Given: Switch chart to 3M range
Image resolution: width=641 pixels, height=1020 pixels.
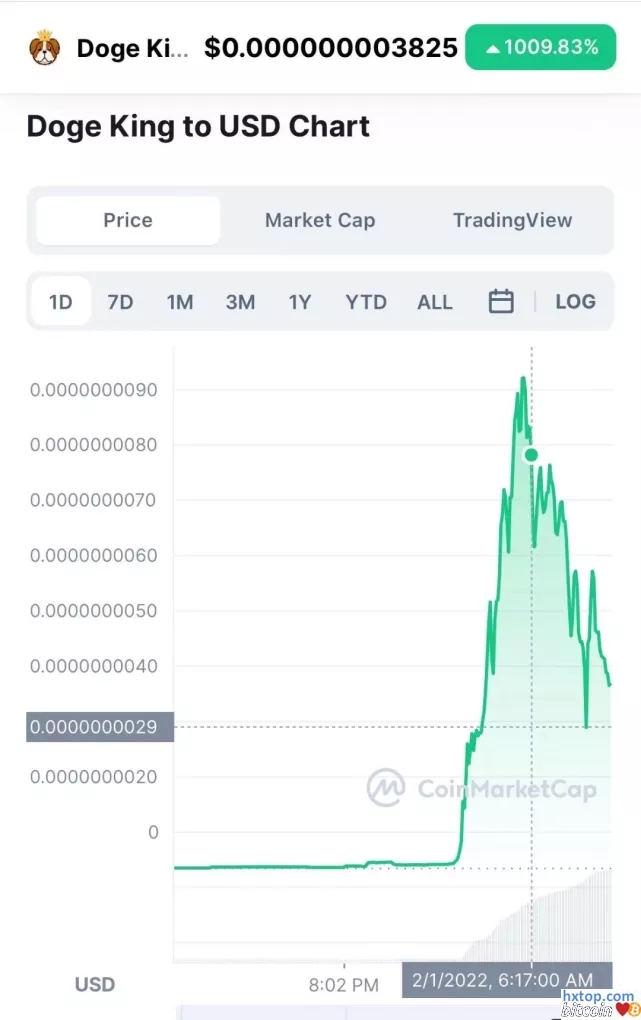Looking at the screenshot, I should coord(240,302).
